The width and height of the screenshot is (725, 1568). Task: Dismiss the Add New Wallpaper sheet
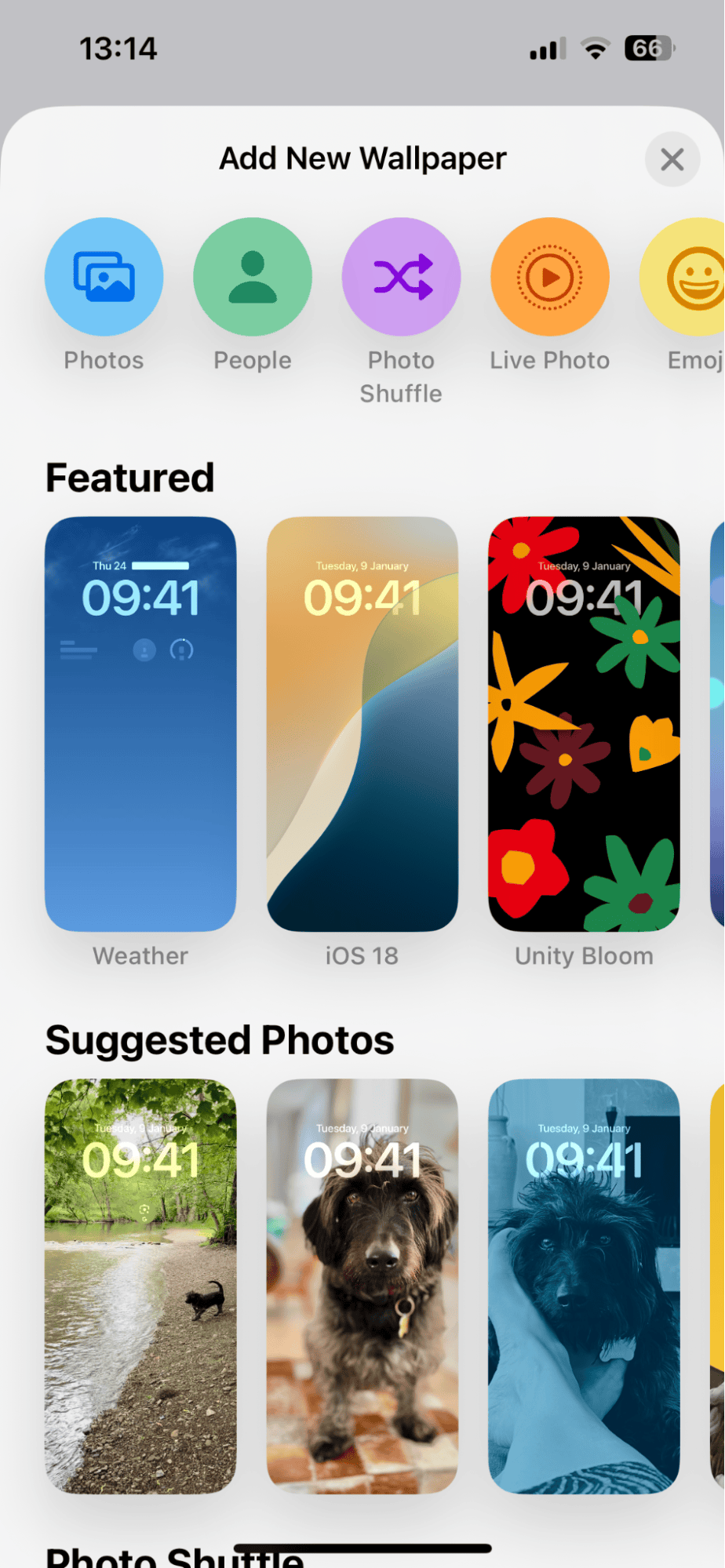point(672,159)
